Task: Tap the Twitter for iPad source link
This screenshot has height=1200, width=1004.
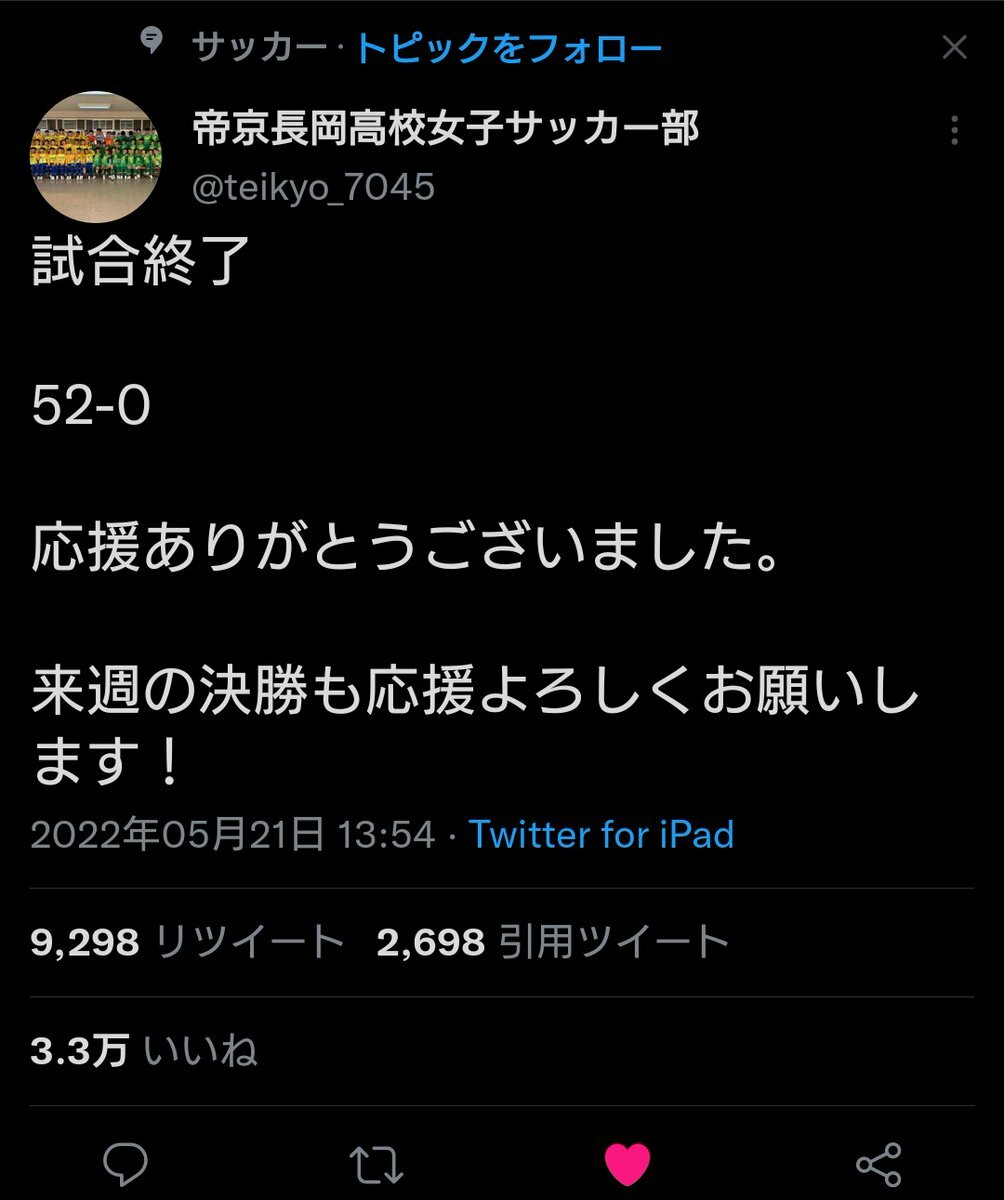Action: pos(601,834)
